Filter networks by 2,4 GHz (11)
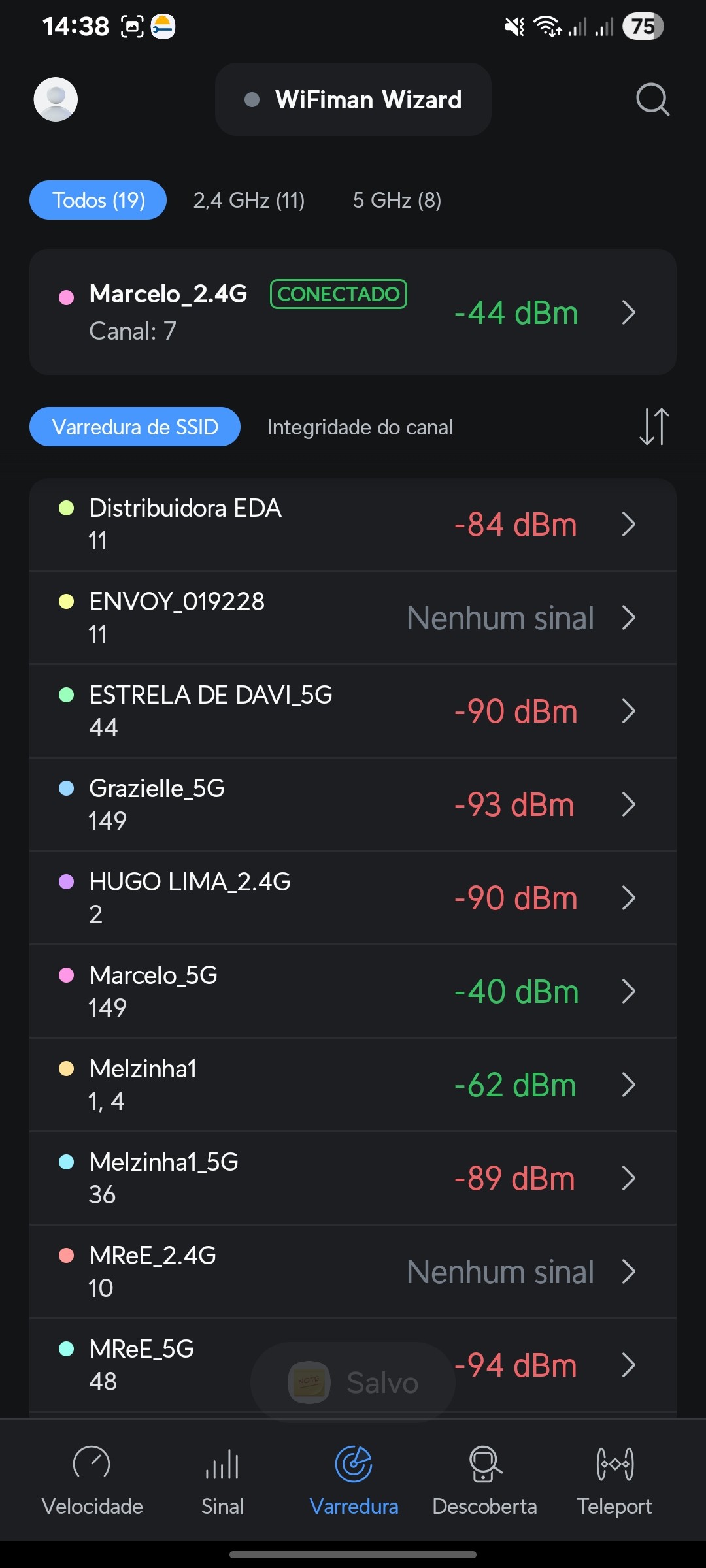This screenshot has width=706, height=1568. click(249, 200)
